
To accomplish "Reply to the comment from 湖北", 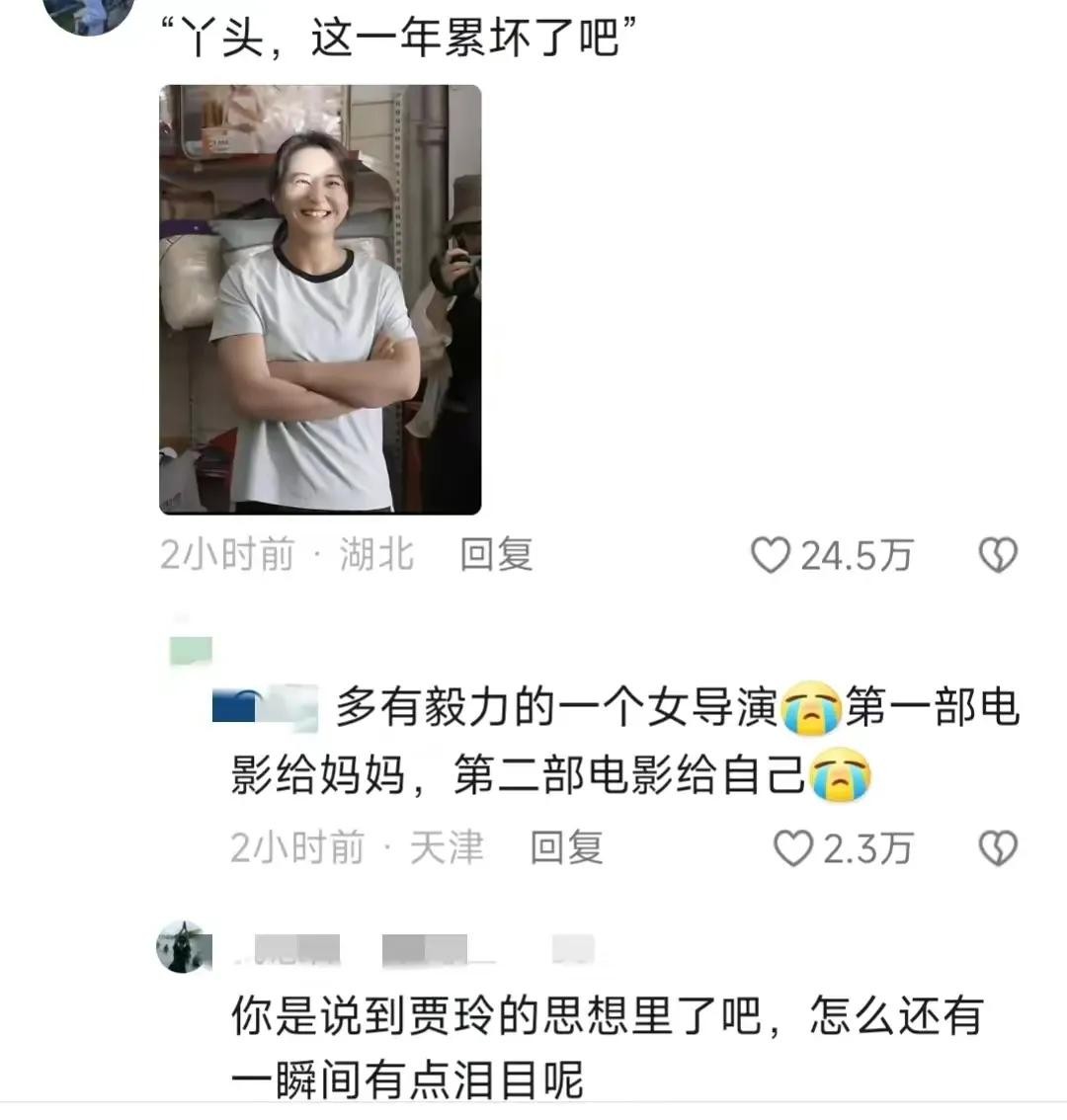I will 496,555.
